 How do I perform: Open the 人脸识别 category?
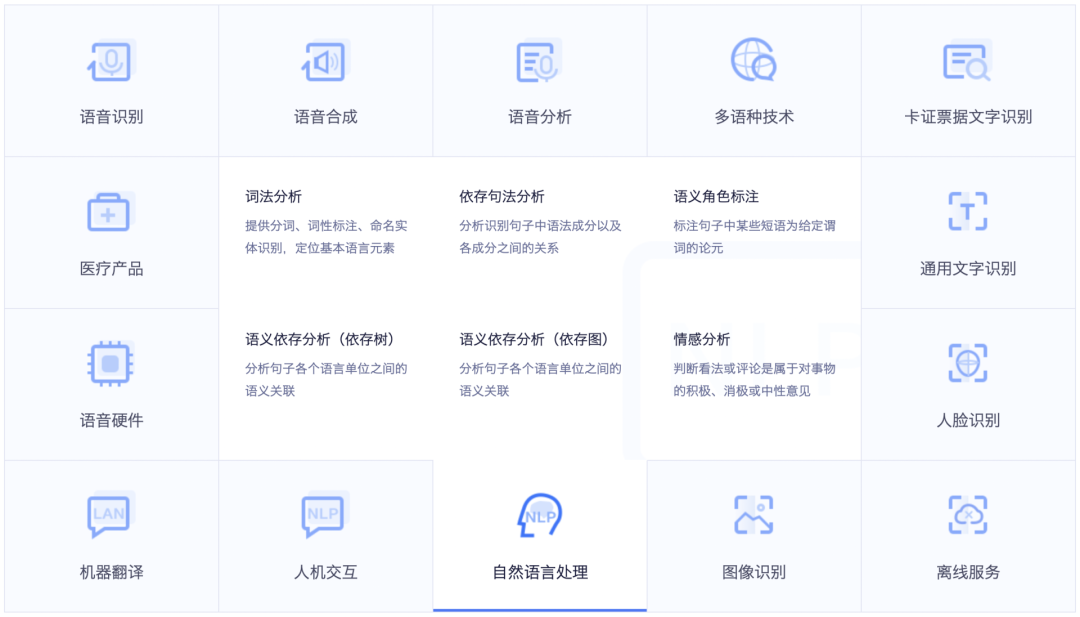967,385
